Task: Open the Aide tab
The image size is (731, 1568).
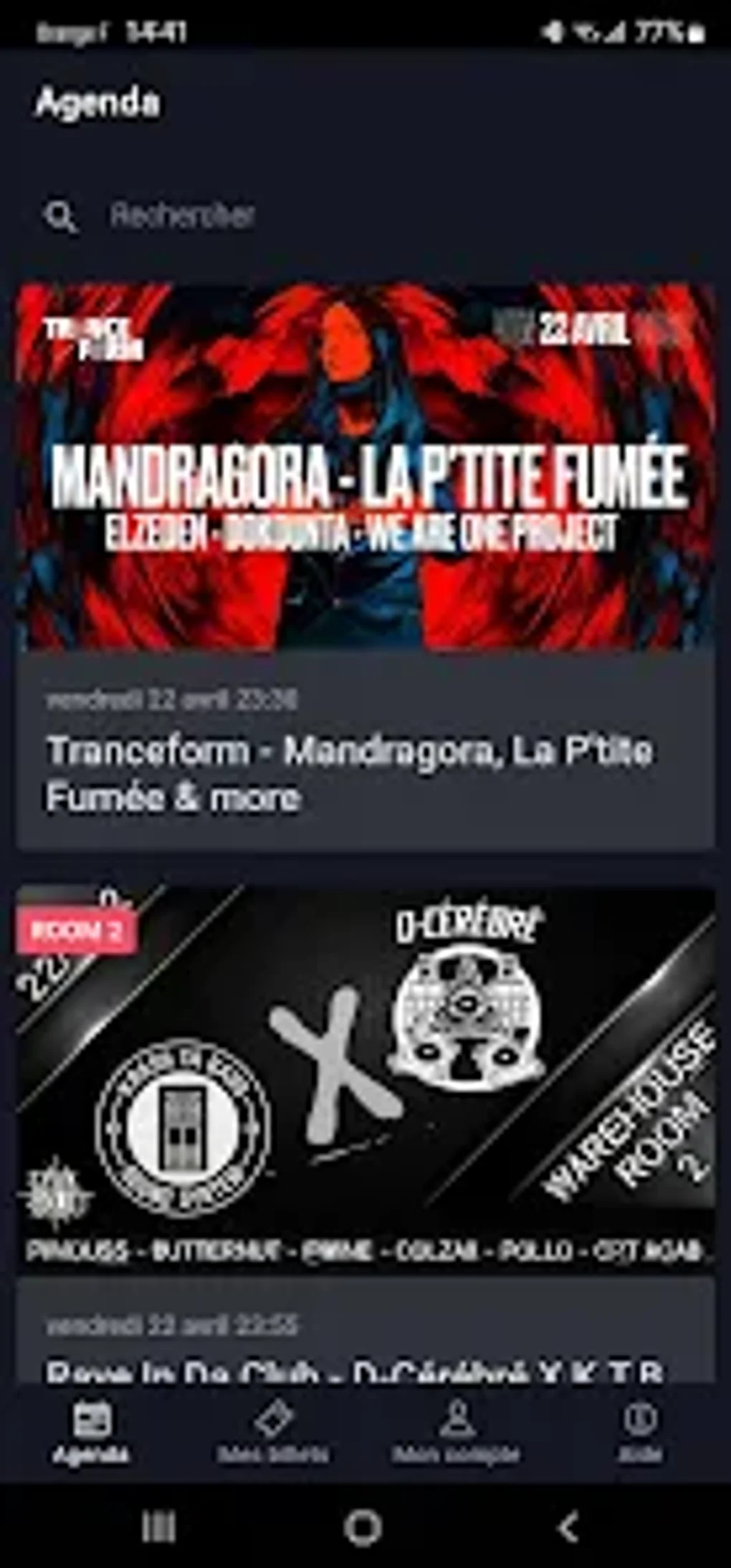Action: tap(640, 1432)
